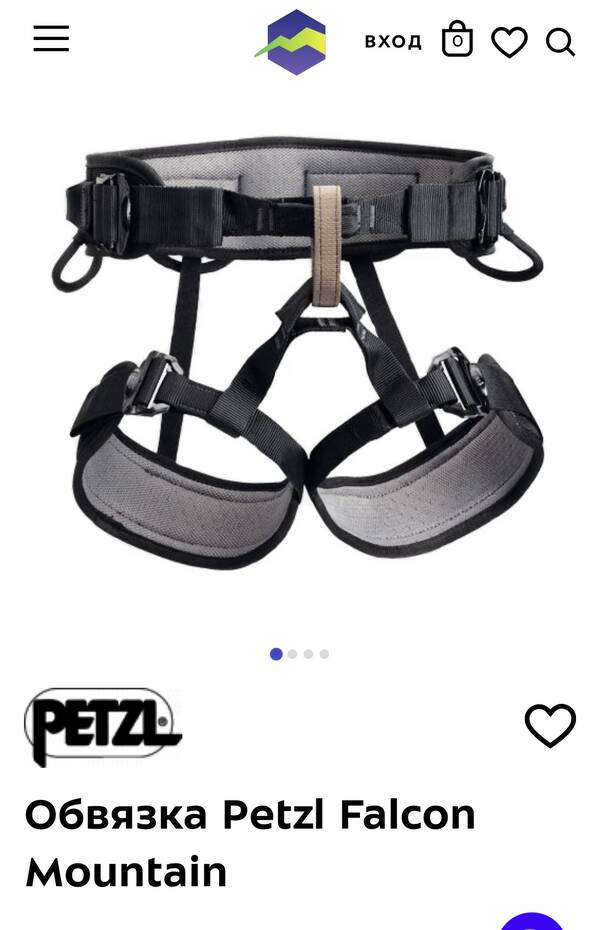
Task: Open the shopping cart
Action: pos(457,40)
